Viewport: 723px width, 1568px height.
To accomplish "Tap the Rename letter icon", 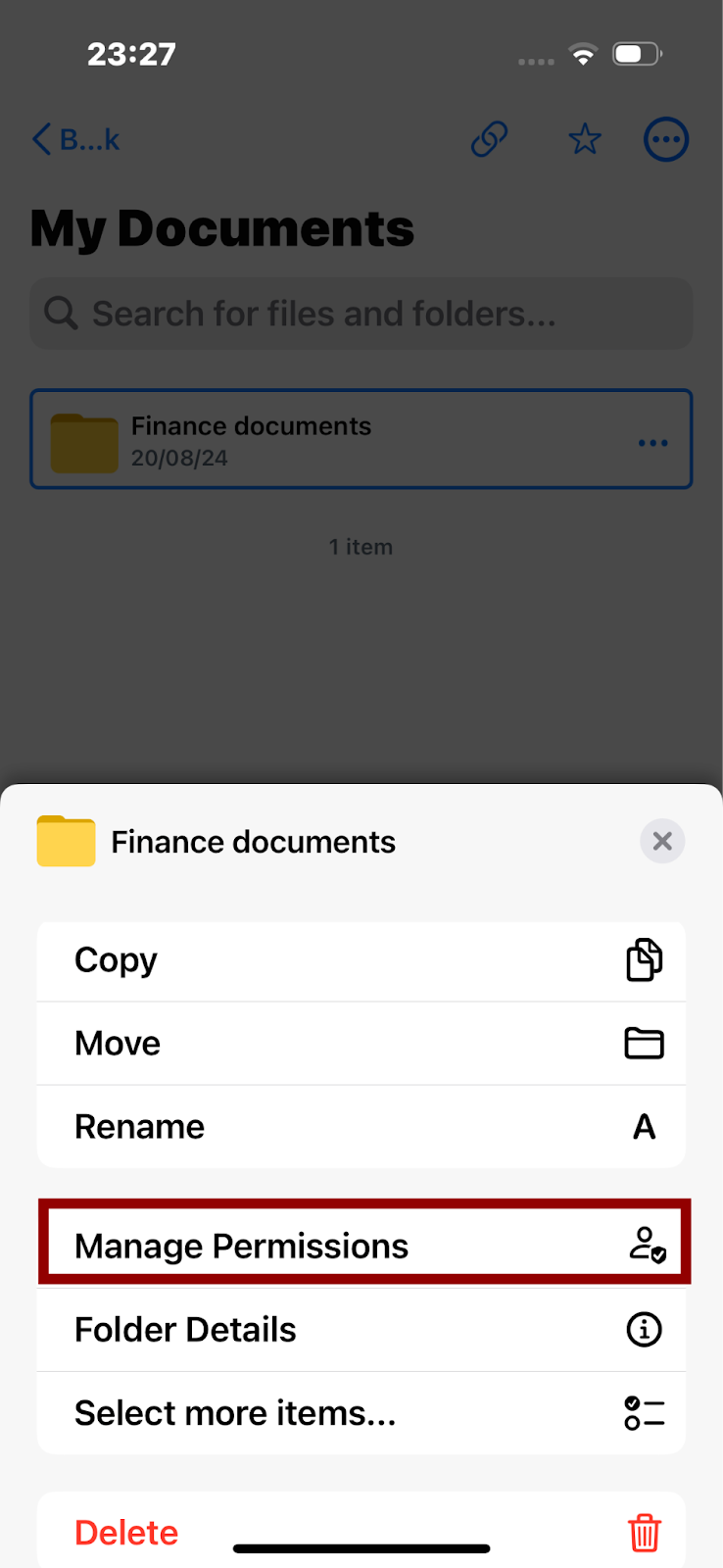I will click(x=644, y=1127).
